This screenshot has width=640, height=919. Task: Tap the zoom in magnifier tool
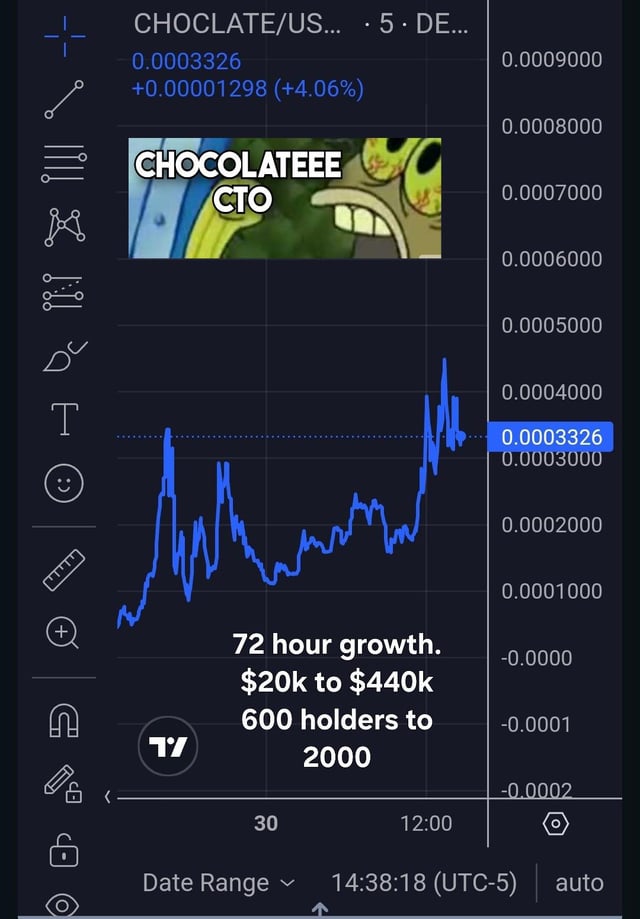click(64, 633)
